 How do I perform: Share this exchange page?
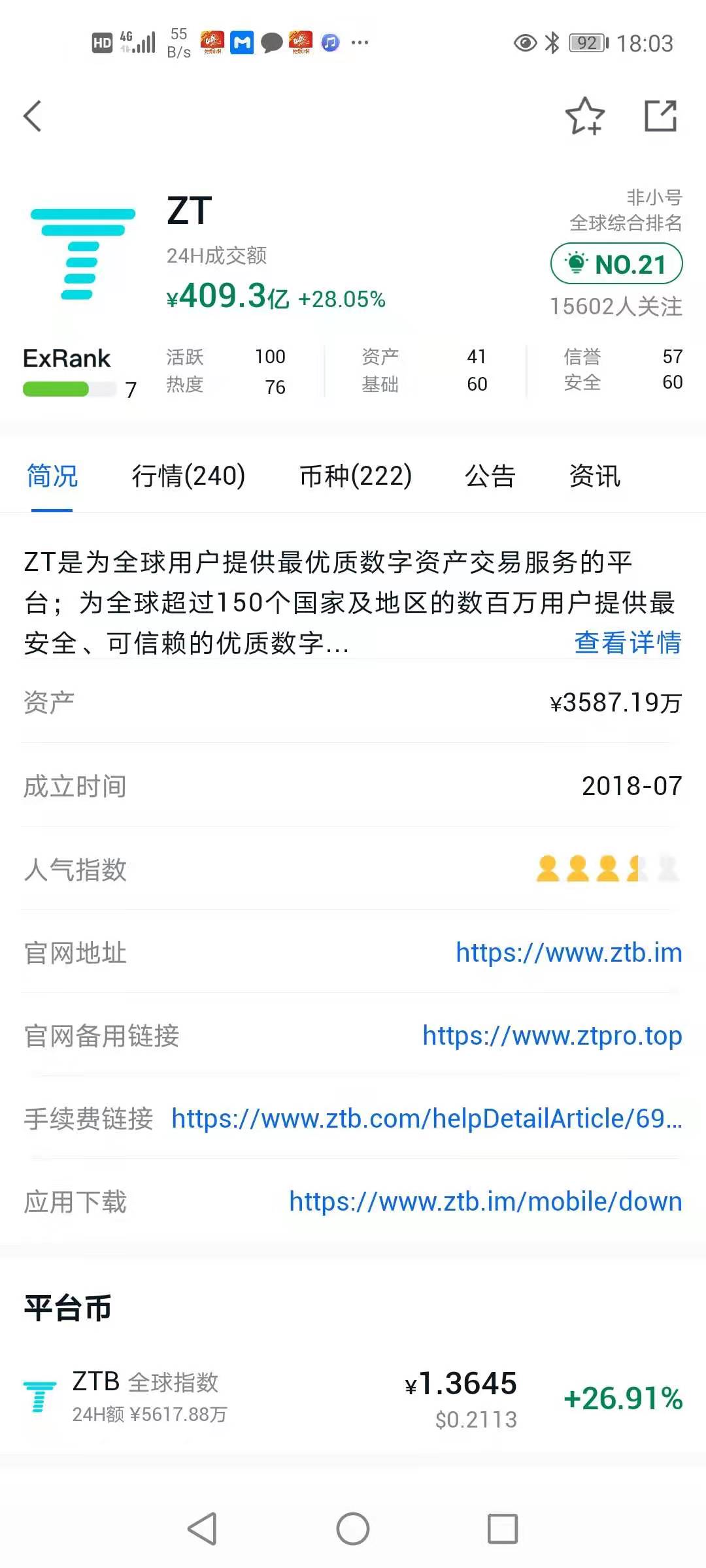coord(660,116)
